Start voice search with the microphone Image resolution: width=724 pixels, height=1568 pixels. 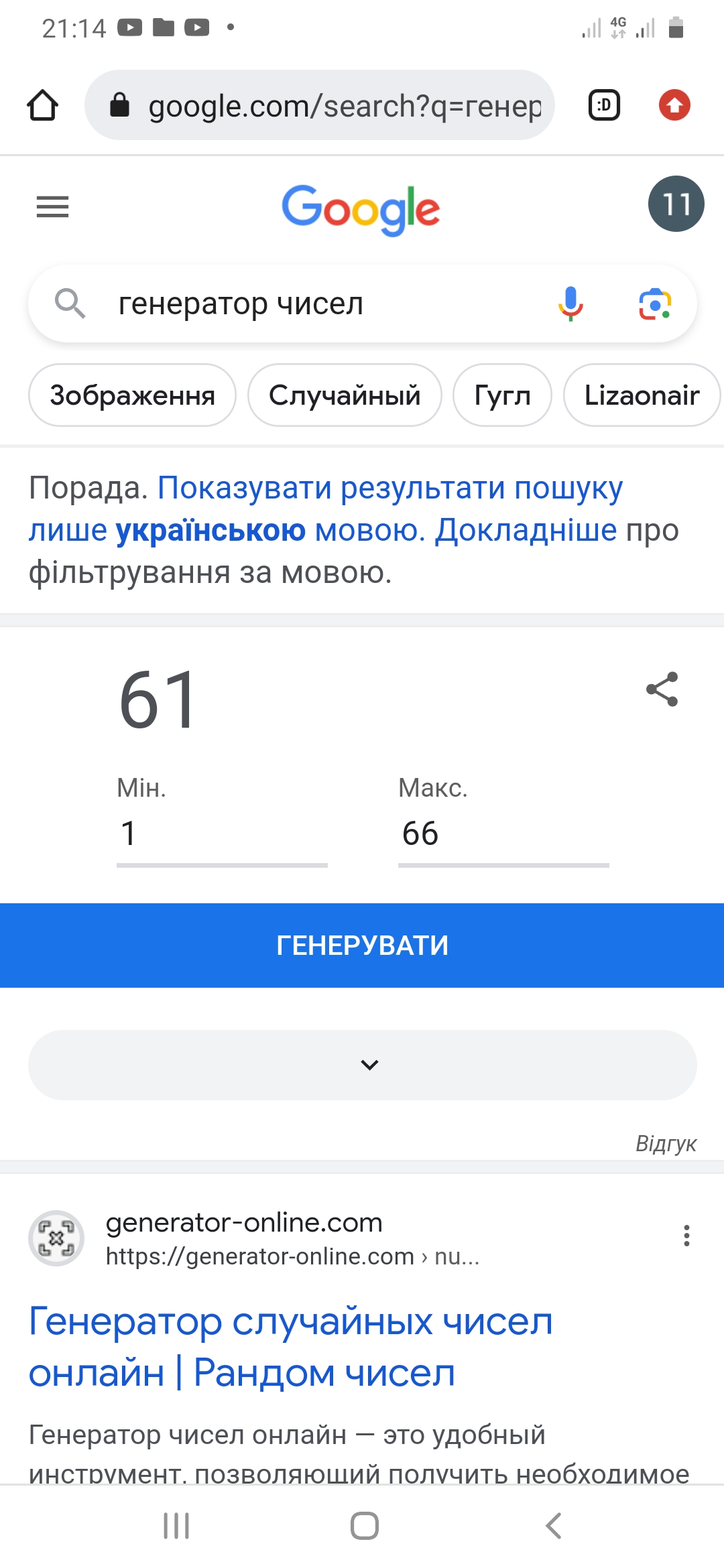point(570,304)
